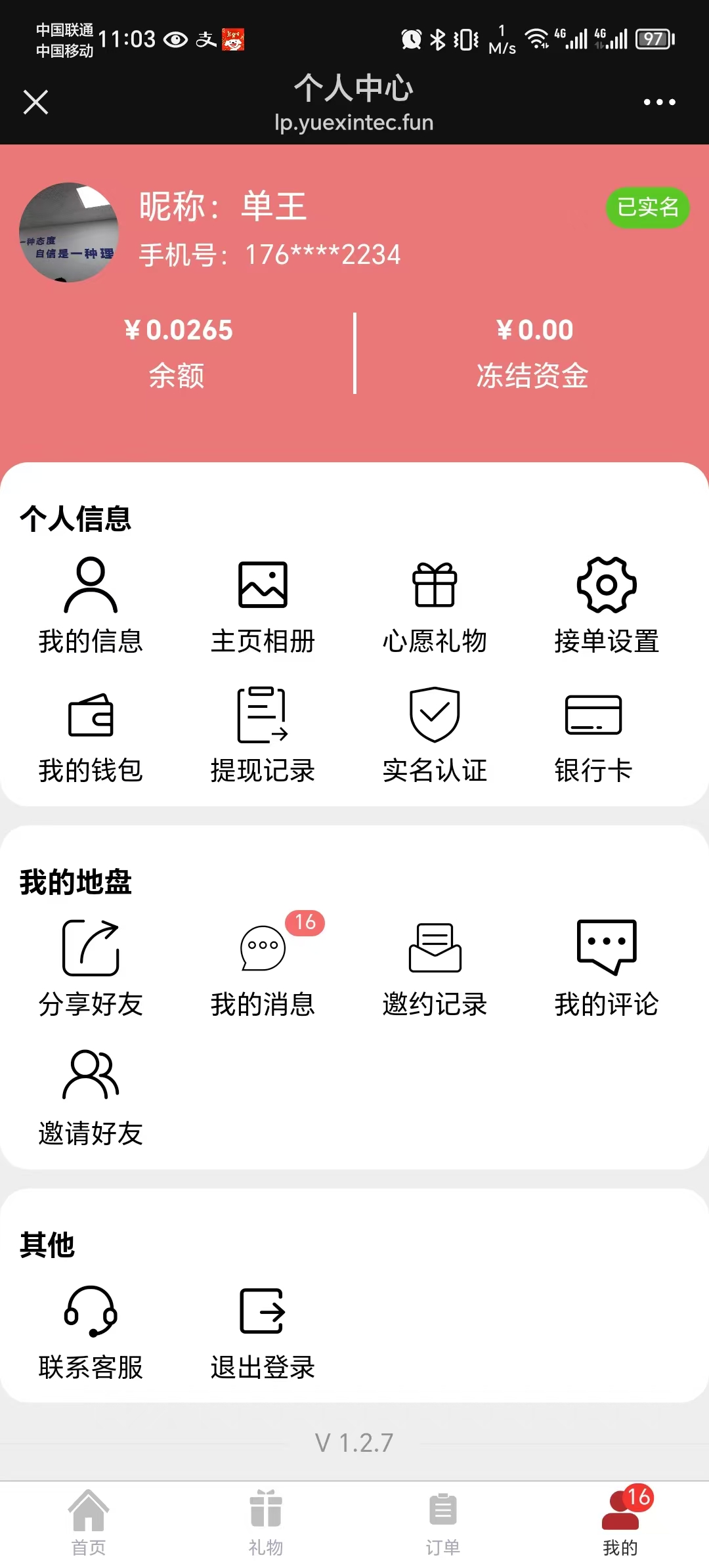
Task: Open 我的评论 comments
Action: click(x=607, y=968)
